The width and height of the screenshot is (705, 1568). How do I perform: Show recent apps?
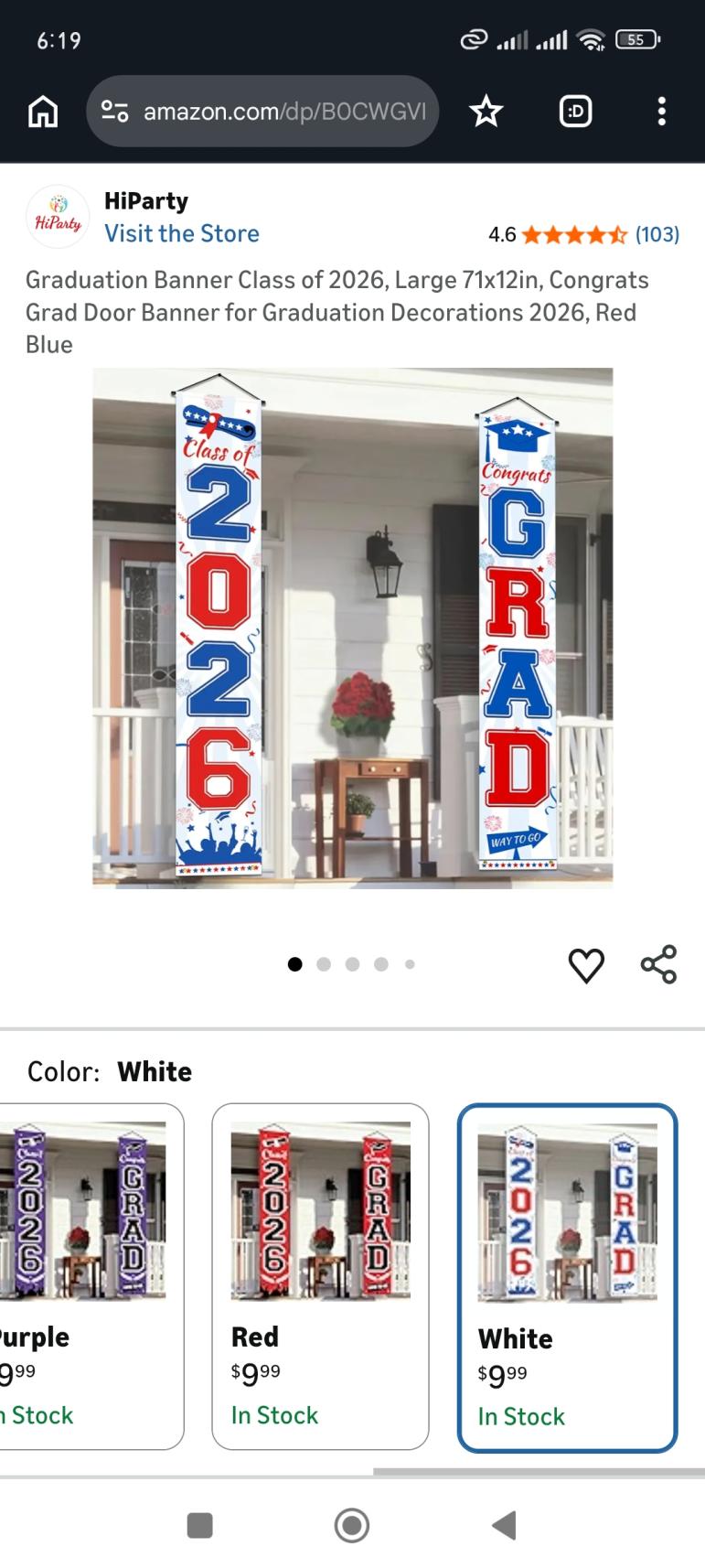[x=199, y=1525]
